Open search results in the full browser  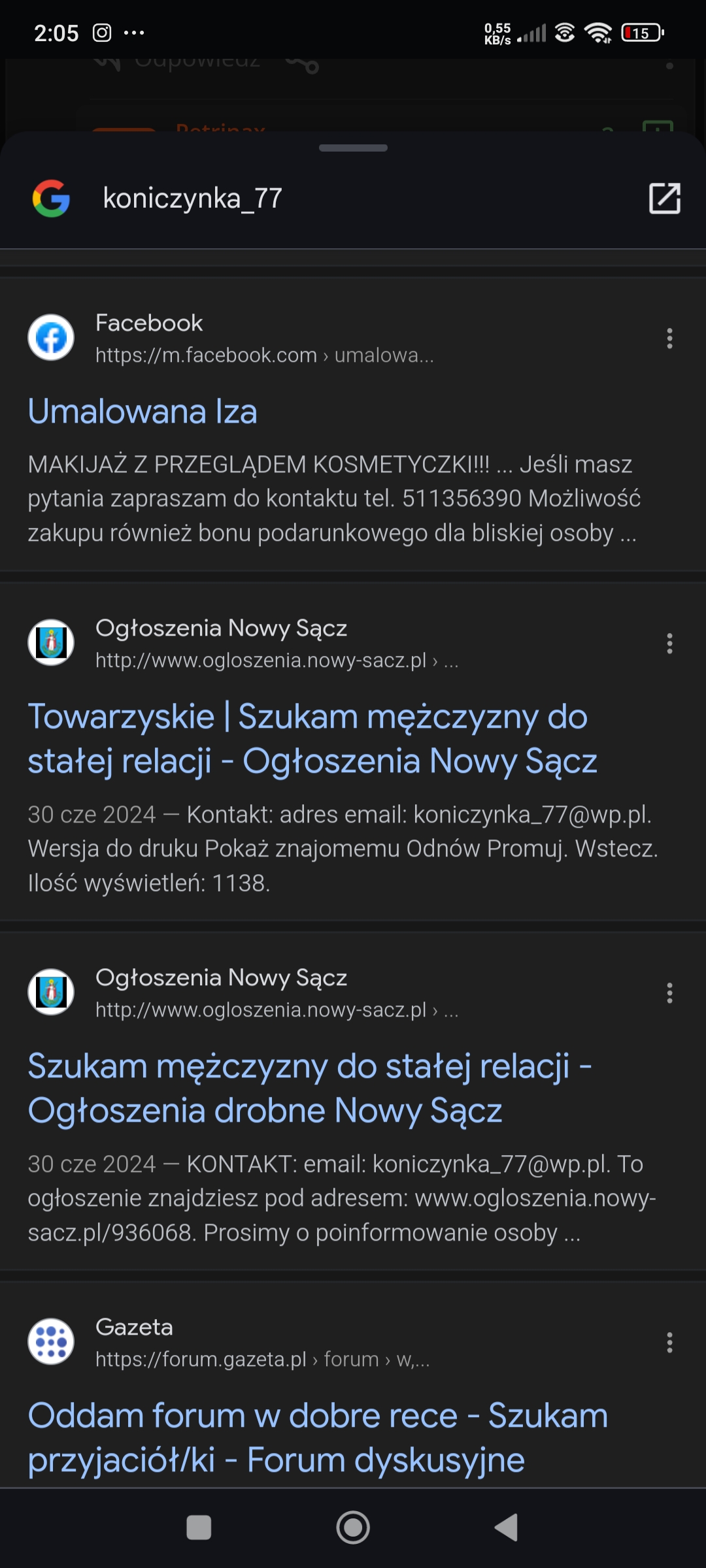point(664,198)
